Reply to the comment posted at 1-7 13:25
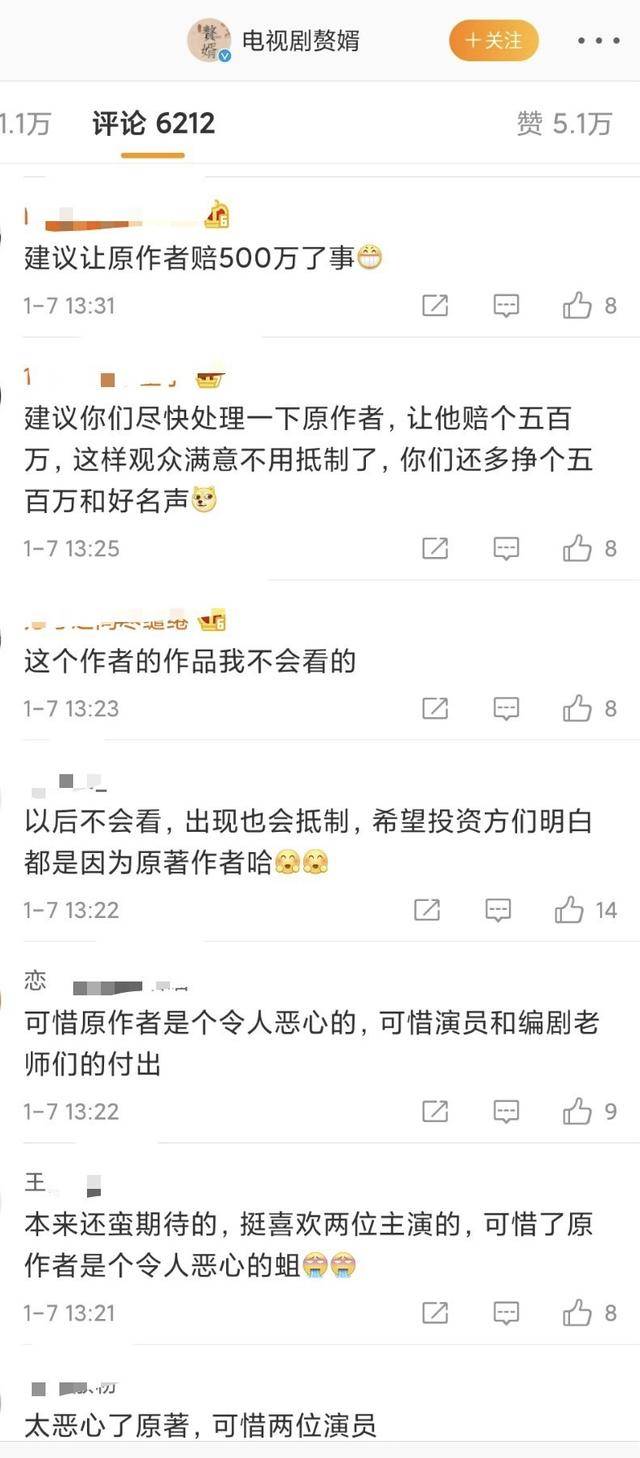This screenshot has height=1458, width=640. (507, 548)
